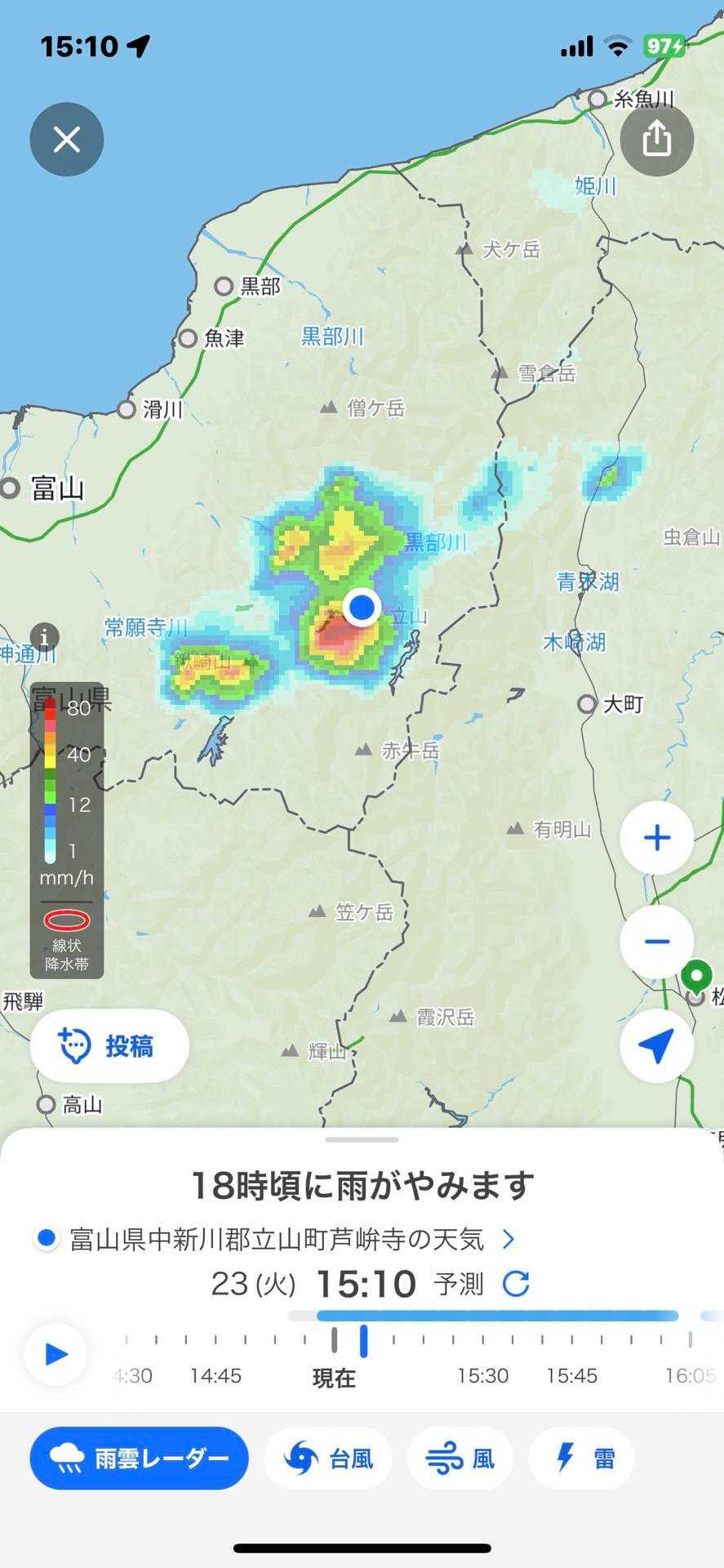Switch to the 雨雲レーダー tab

click(139, 1458)
